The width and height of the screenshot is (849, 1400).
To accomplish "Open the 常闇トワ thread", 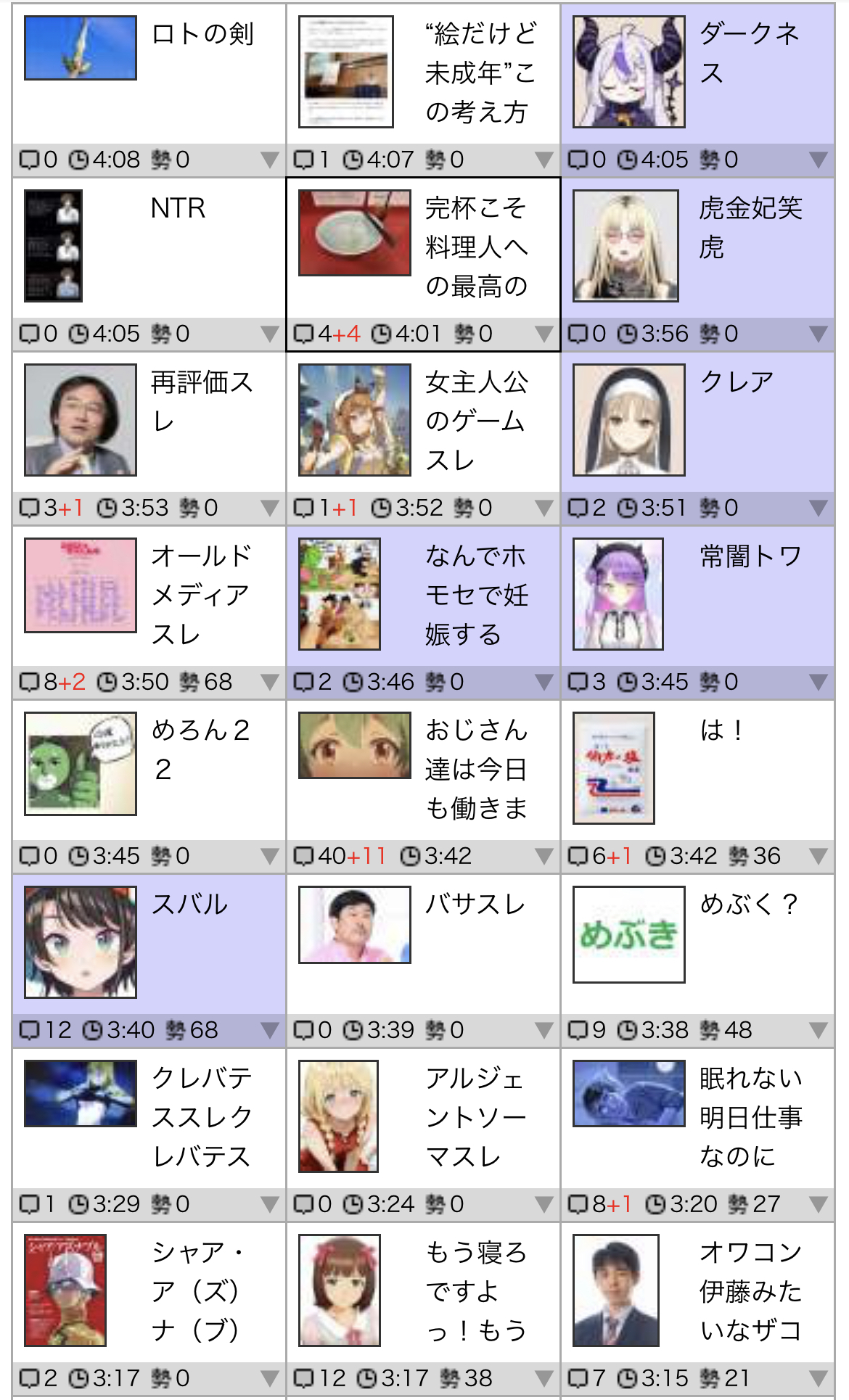I will (x=750, y=557).
